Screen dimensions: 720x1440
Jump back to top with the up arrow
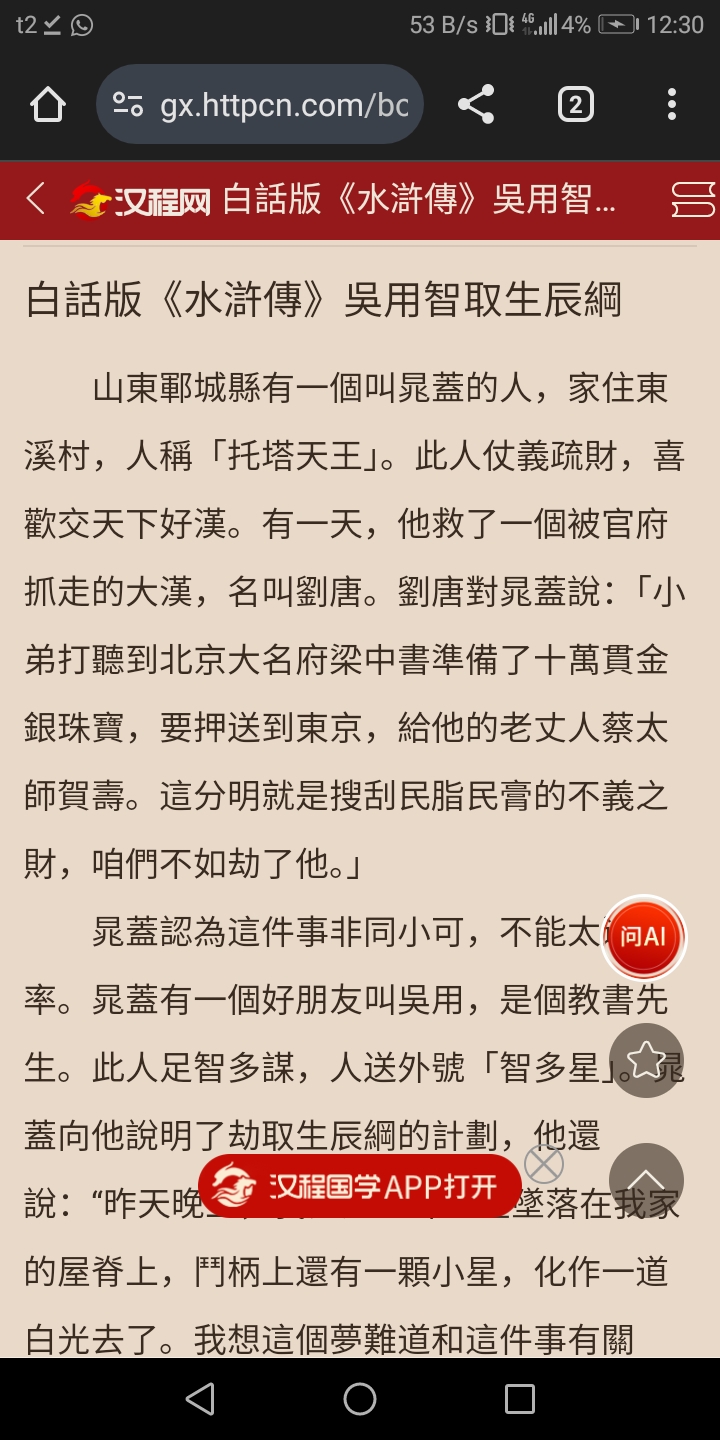coord(646,1180)
